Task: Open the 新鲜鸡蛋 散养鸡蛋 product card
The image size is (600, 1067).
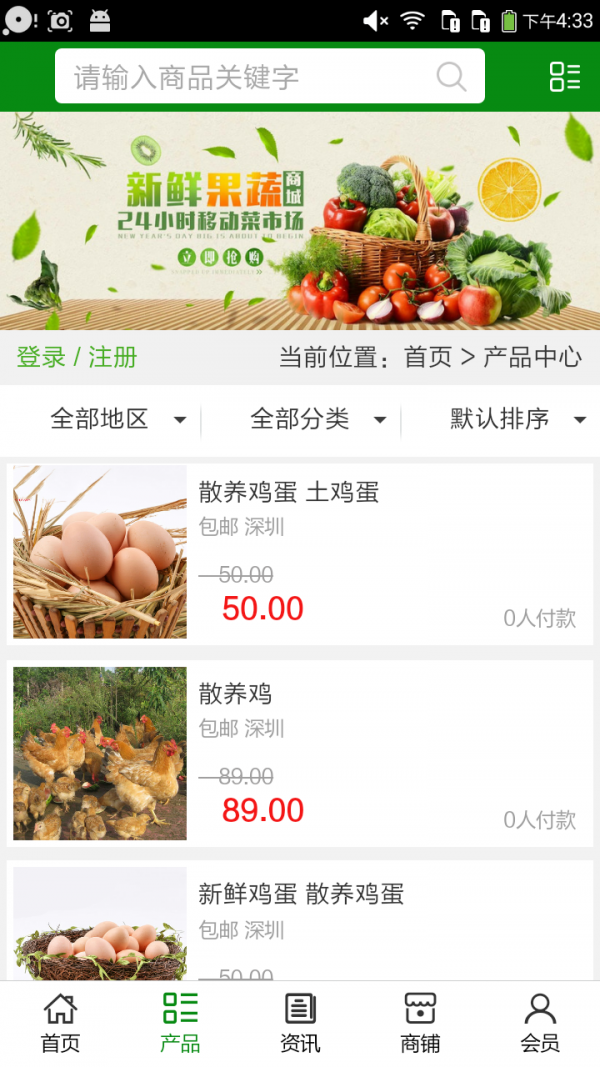Action: coord(300,920)
